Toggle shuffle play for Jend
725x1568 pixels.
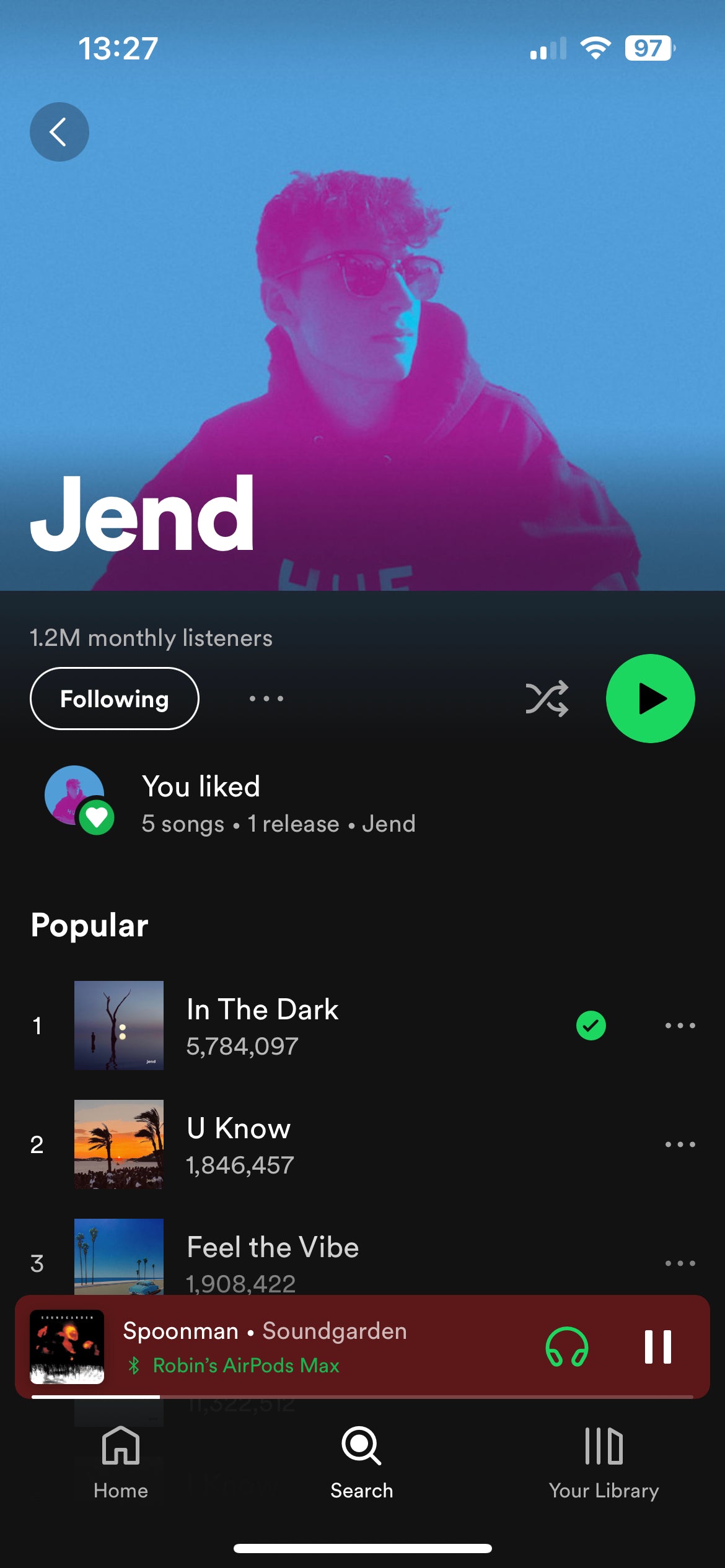pos(547,699)
